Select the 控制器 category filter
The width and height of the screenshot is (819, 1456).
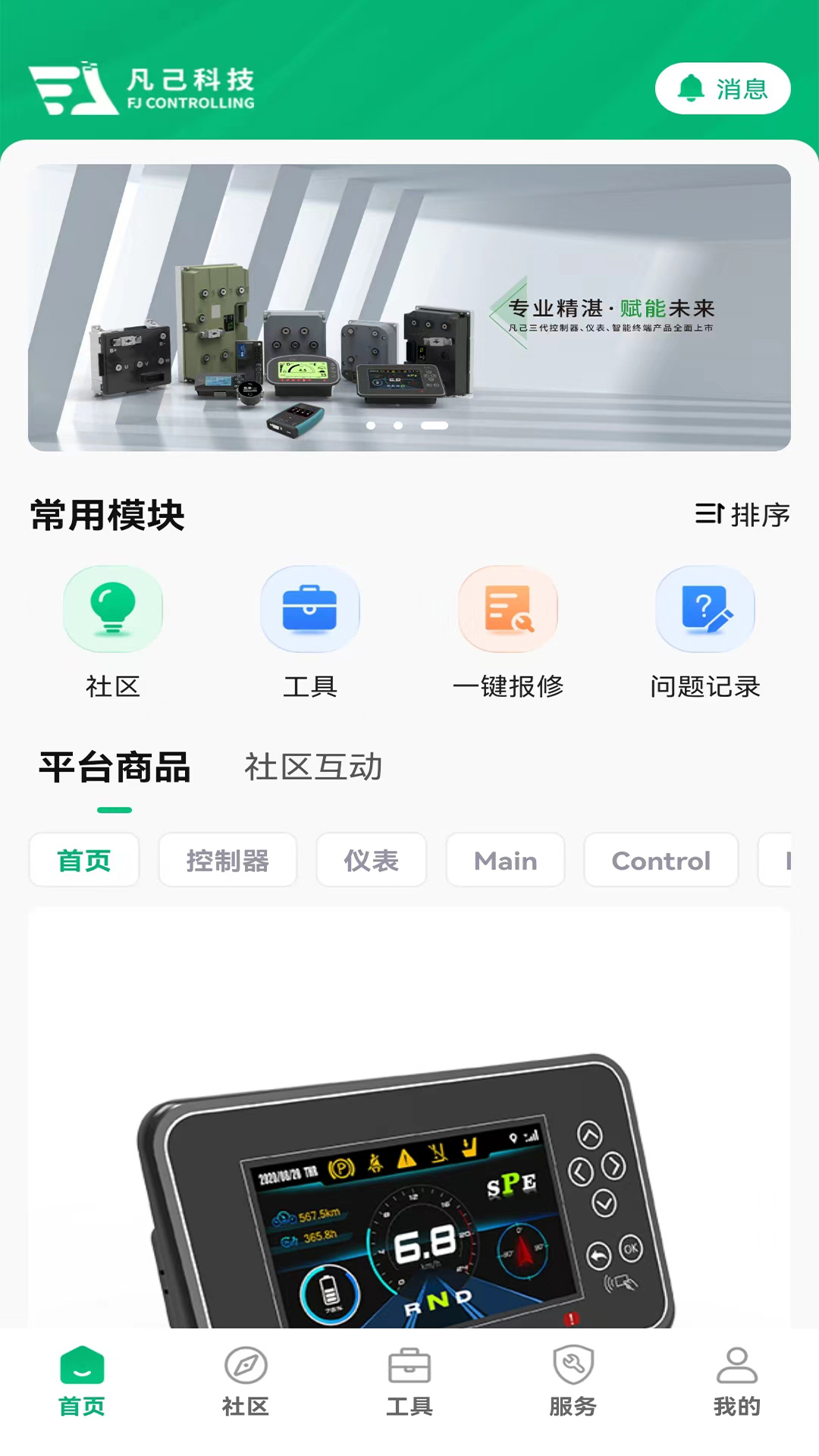click(227, 860)
